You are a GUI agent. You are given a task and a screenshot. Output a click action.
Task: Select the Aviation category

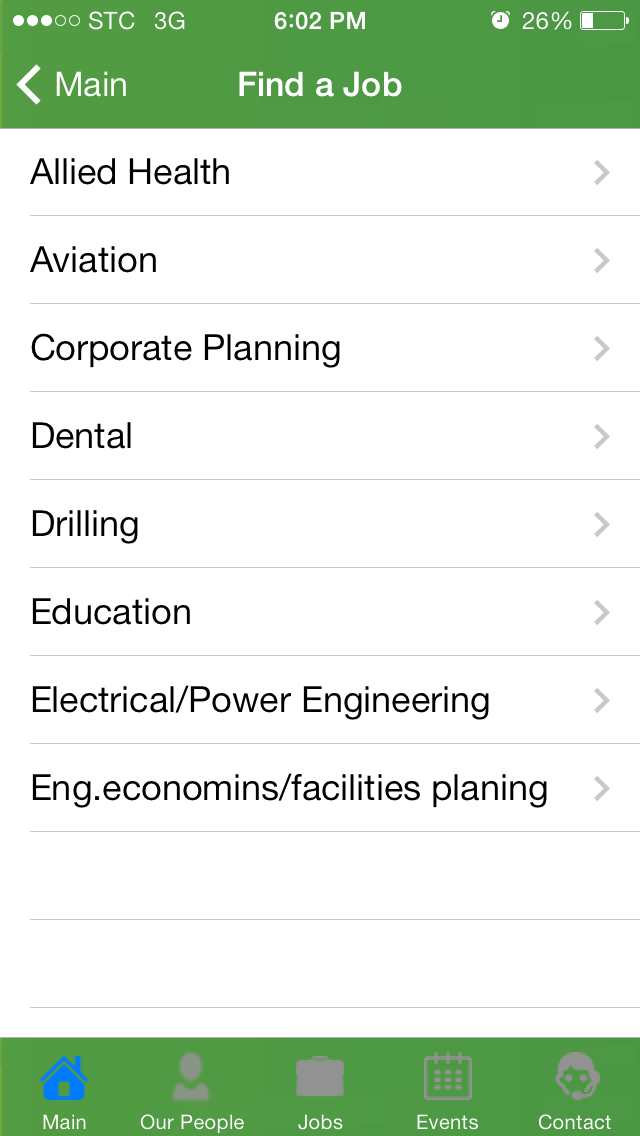pyautogui.click(x=320, y=261)
